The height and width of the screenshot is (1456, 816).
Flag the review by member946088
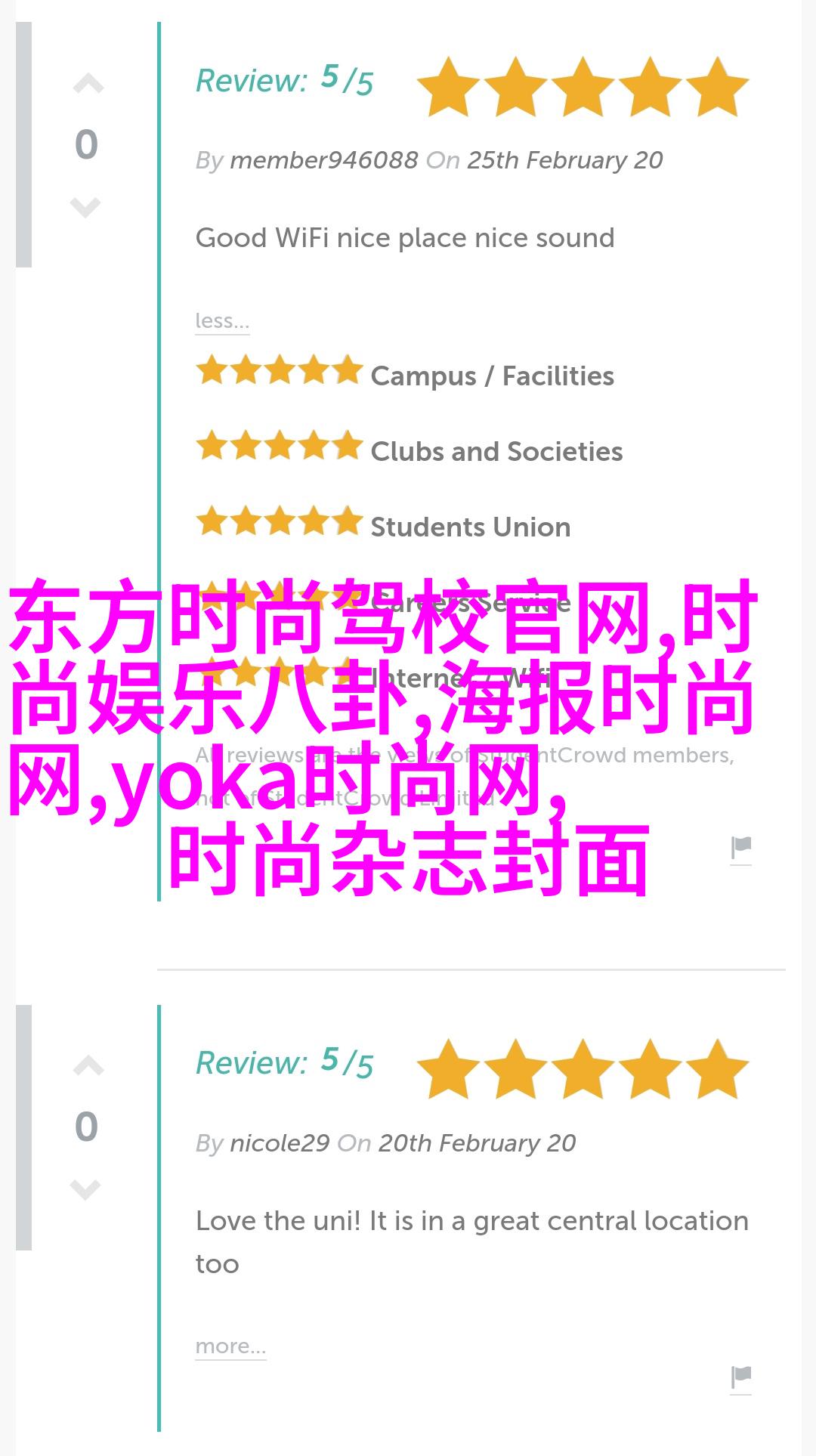tap(740, 849)
